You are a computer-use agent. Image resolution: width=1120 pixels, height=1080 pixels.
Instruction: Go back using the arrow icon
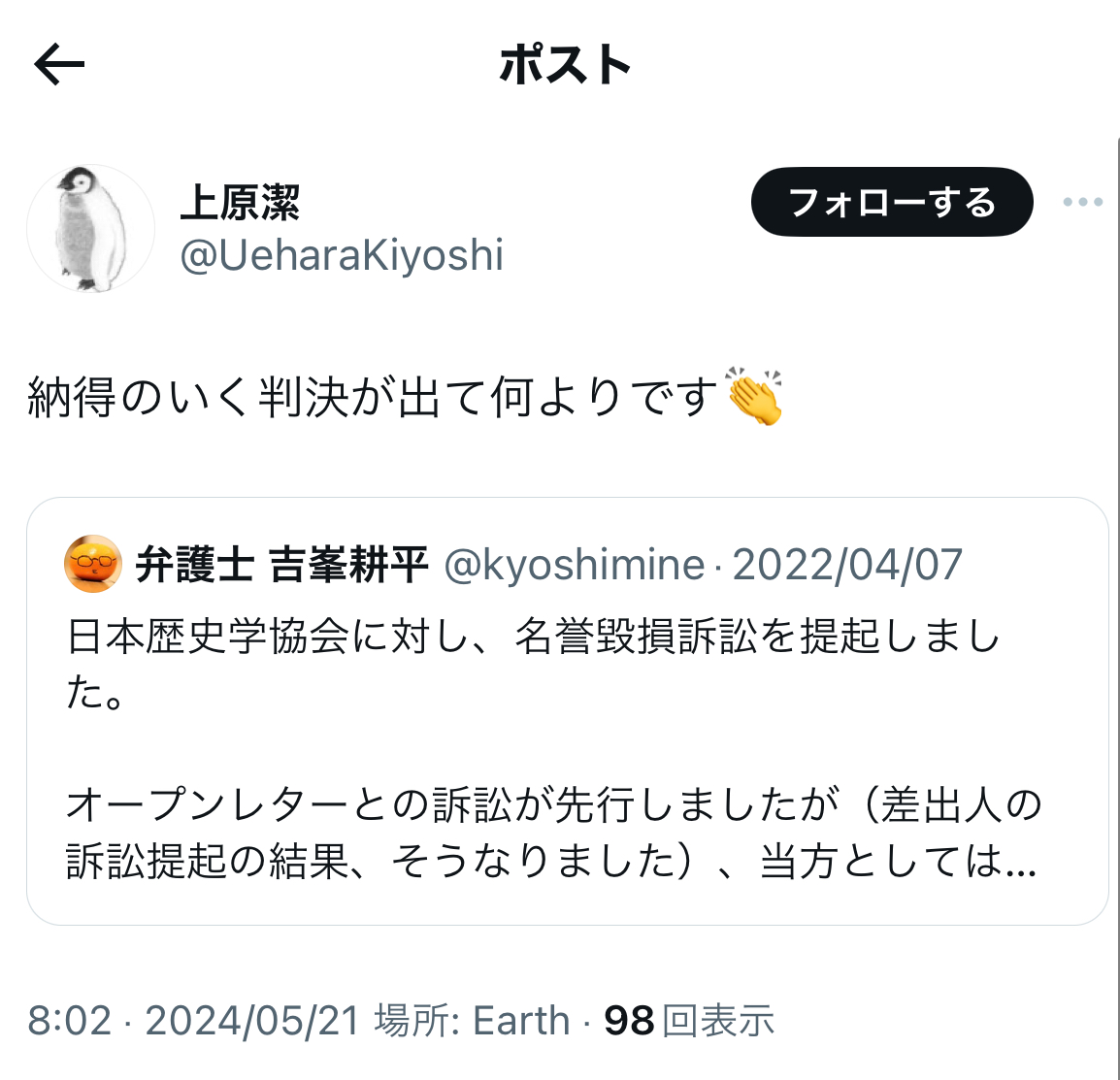click(59, 65)
